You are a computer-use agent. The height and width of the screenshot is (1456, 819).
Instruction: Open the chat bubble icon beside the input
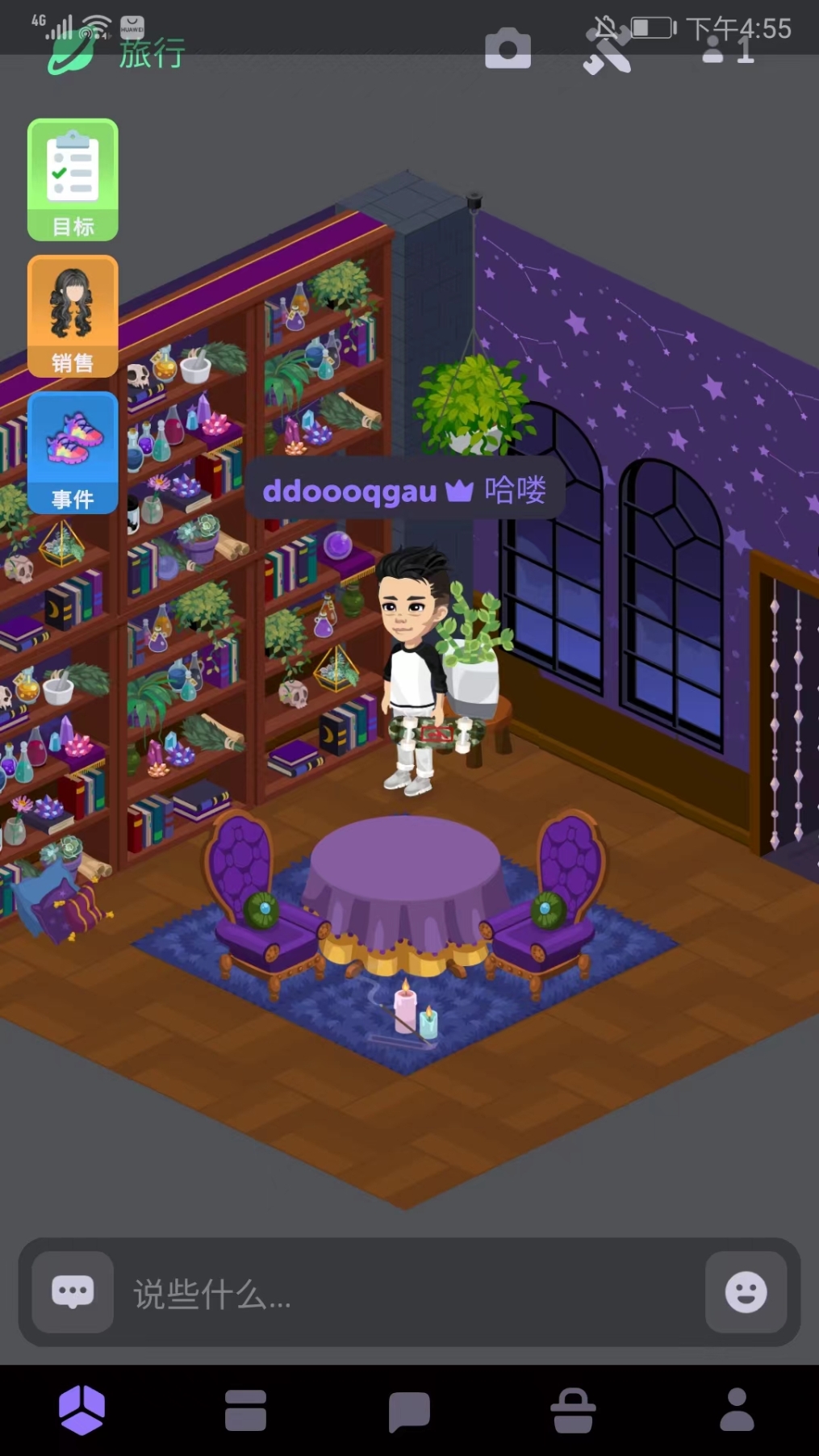click(73, 1292)
